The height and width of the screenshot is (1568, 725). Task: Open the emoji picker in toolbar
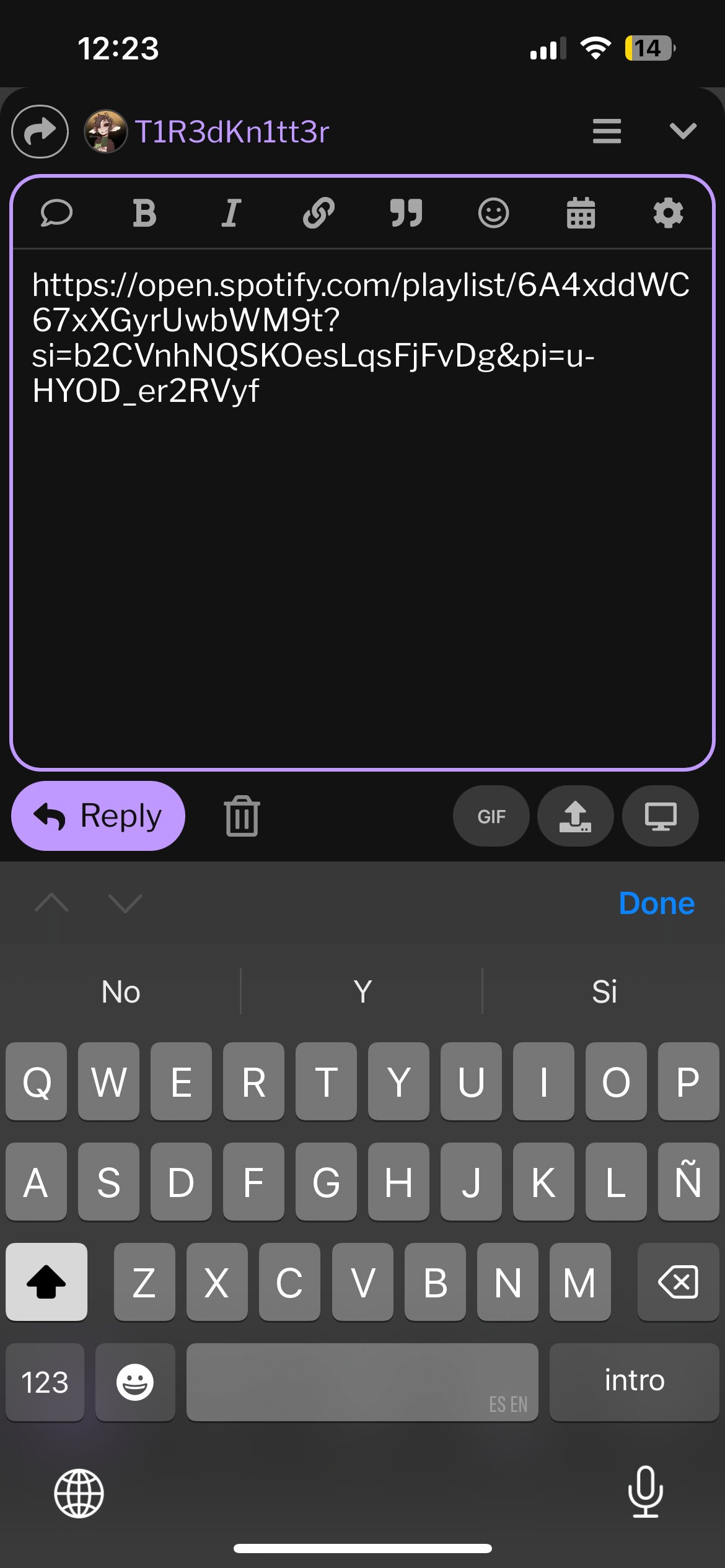click(494, 214)
